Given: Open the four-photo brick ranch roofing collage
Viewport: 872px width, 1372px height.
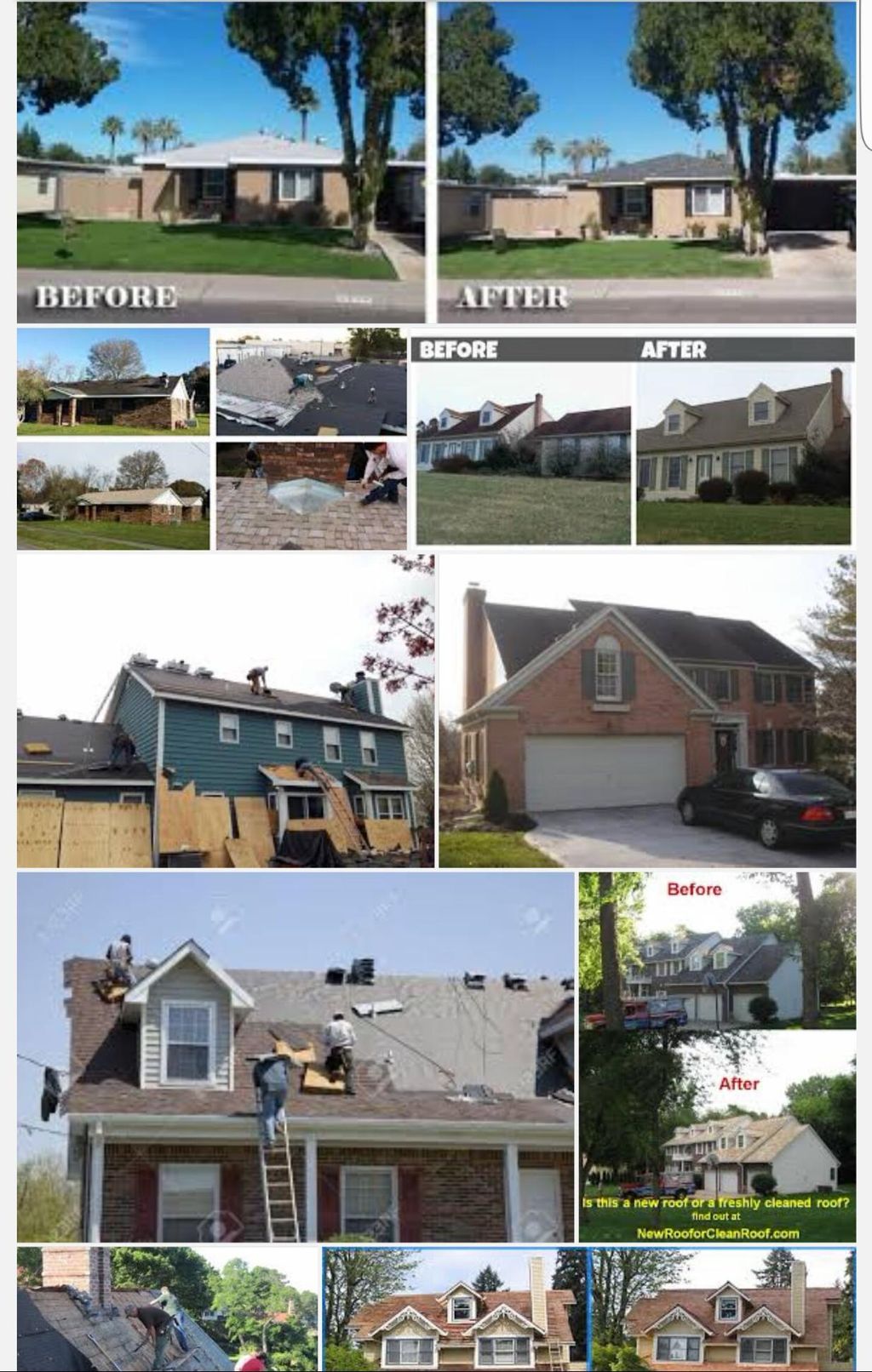Looking at the screenshot, I should (x=211, y=438).
